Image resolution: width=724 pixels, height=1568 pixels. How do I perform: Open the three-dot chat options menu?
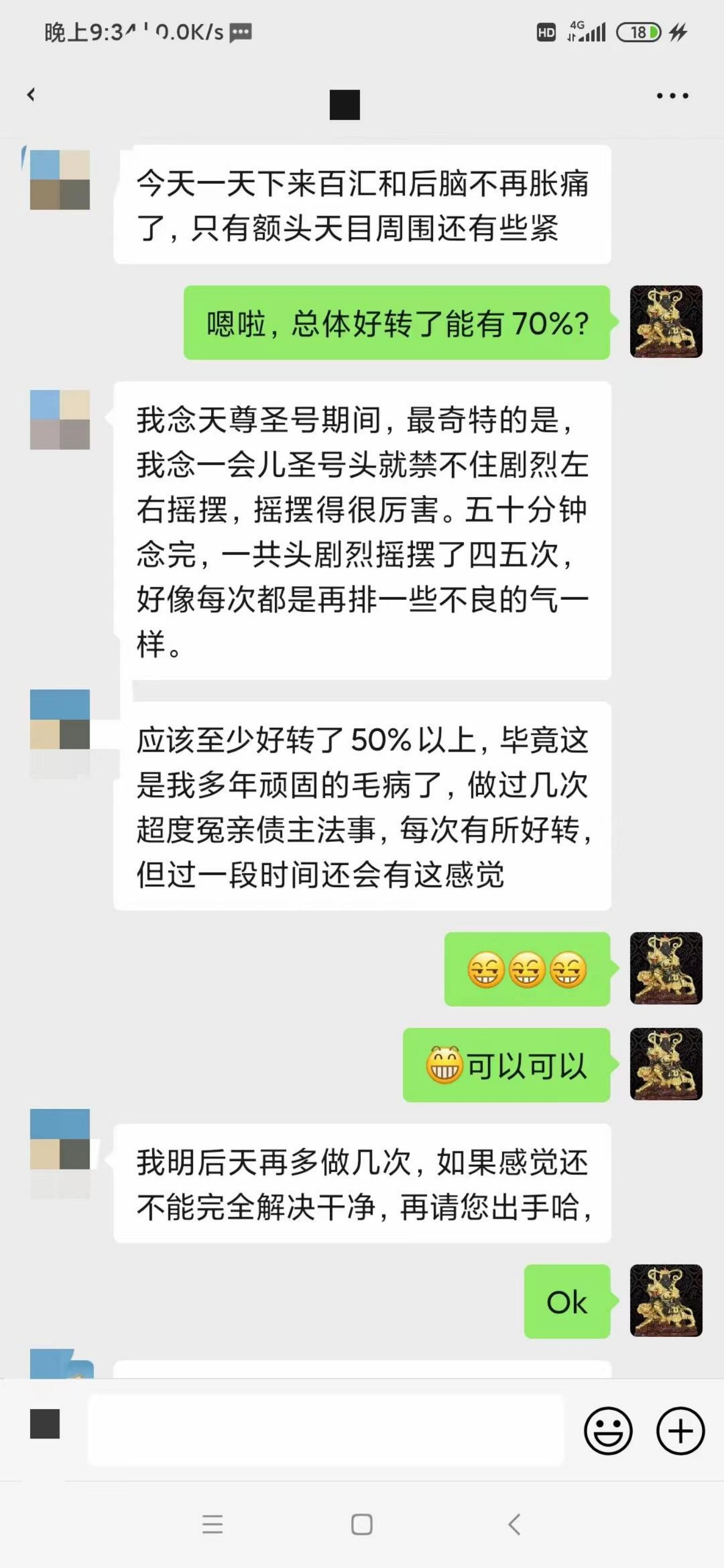672,96
